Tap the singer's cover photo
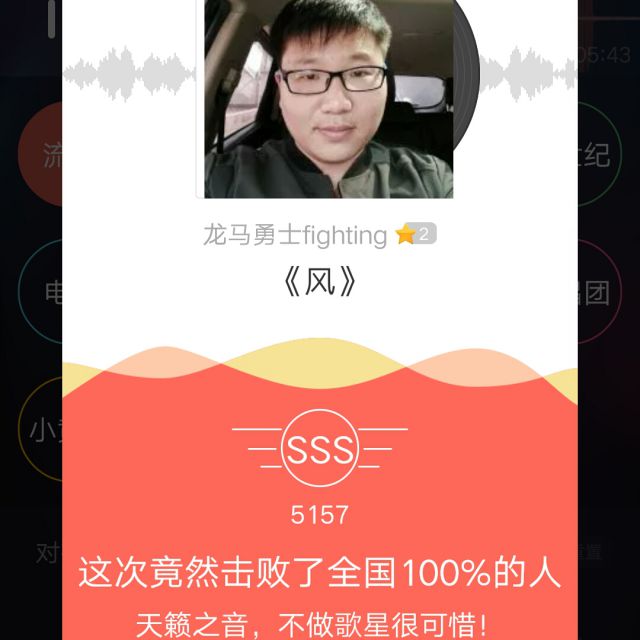This screenshot has height=640, width=640. coord(329,99)
